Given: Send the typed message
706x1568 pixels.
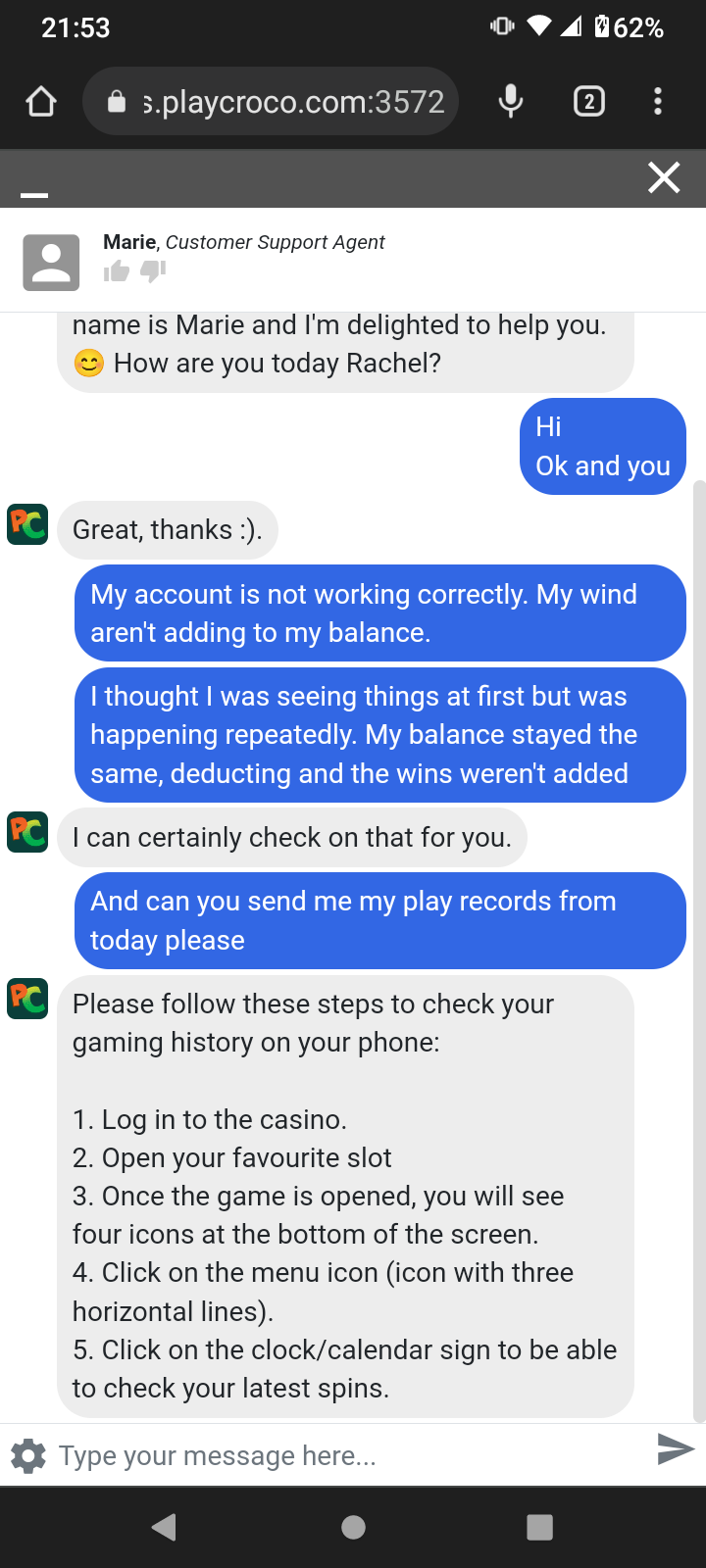Looking at the screenshot, I should tap(675, 1448).
